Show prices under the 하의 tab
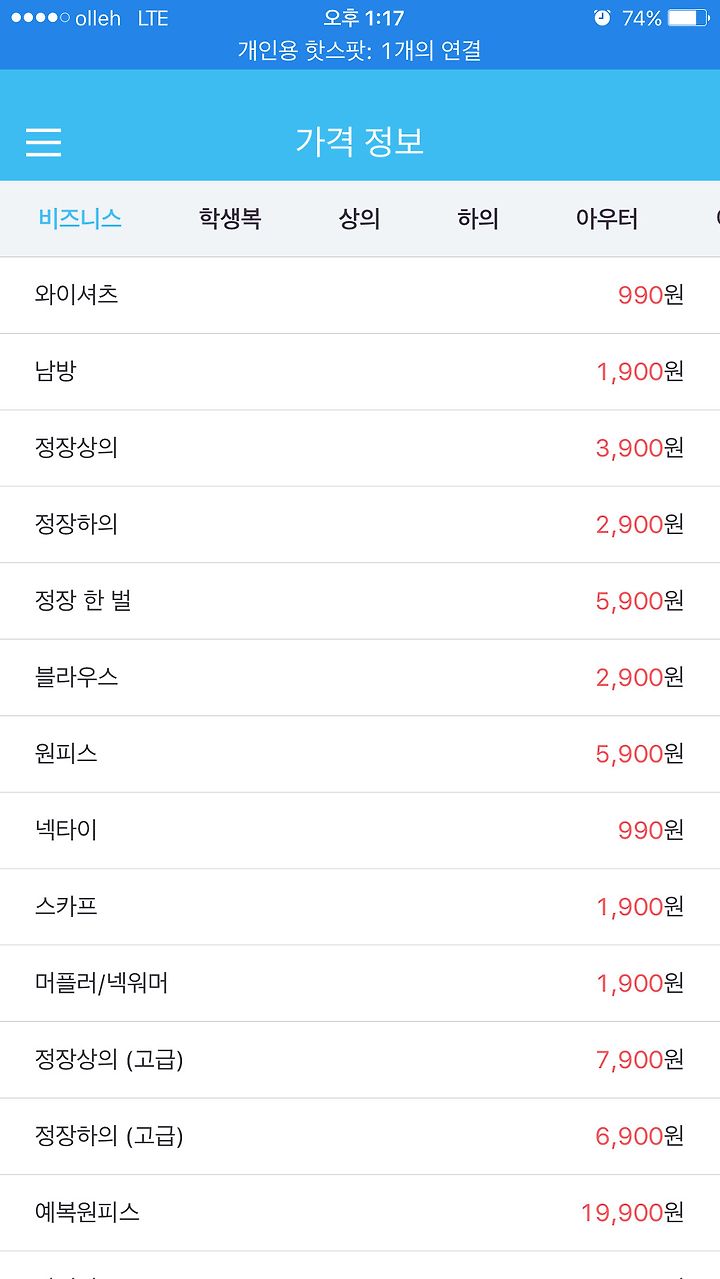Screen dimensions: 720x1279 (x=478, y=218)
